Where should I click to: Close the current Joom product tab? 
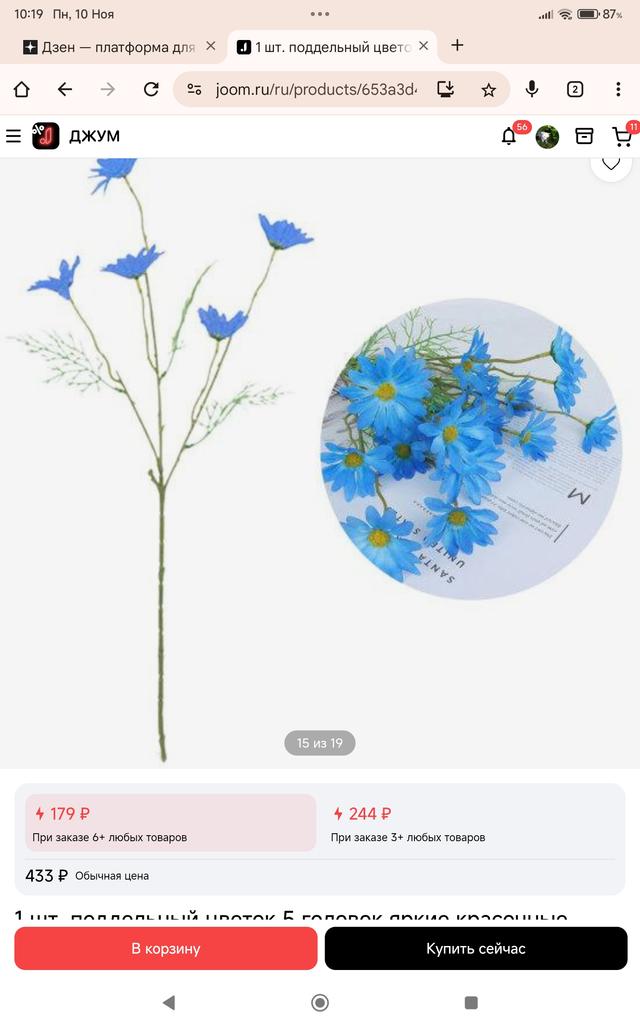[x=424, y=46]
